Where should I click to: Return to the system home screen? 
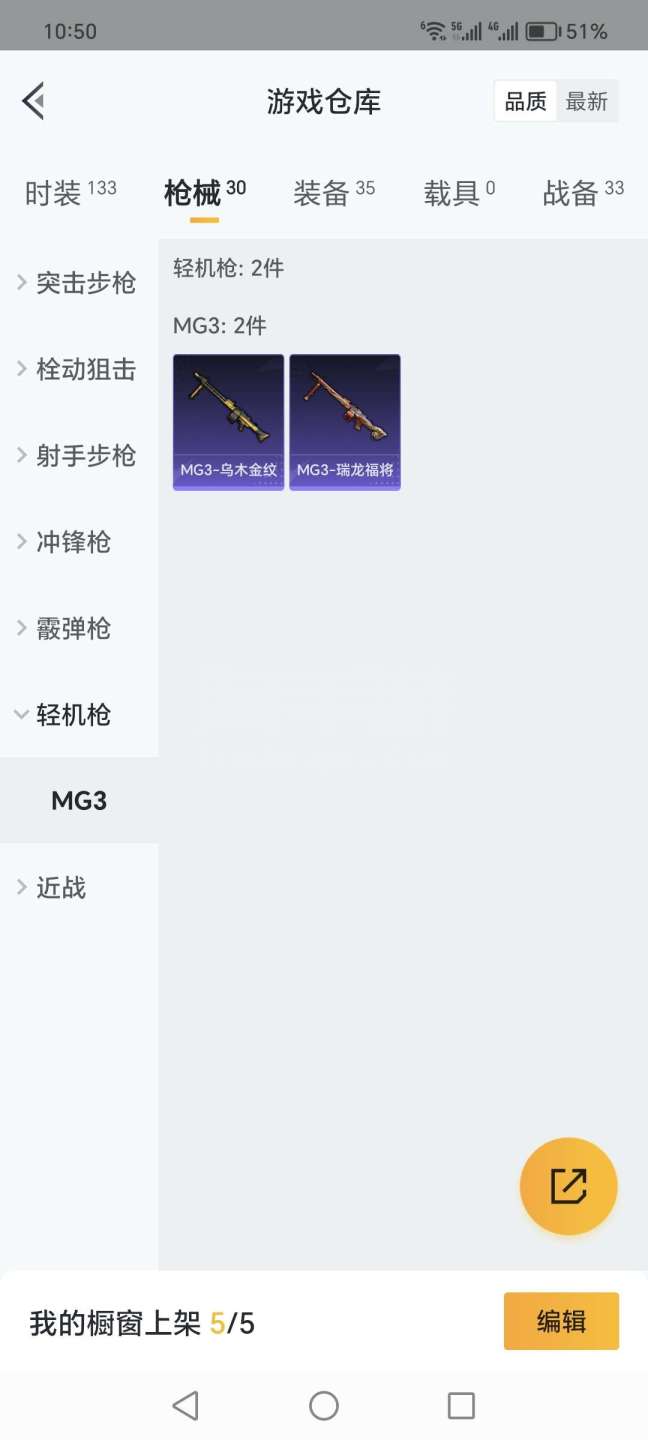coord(324,1406)
